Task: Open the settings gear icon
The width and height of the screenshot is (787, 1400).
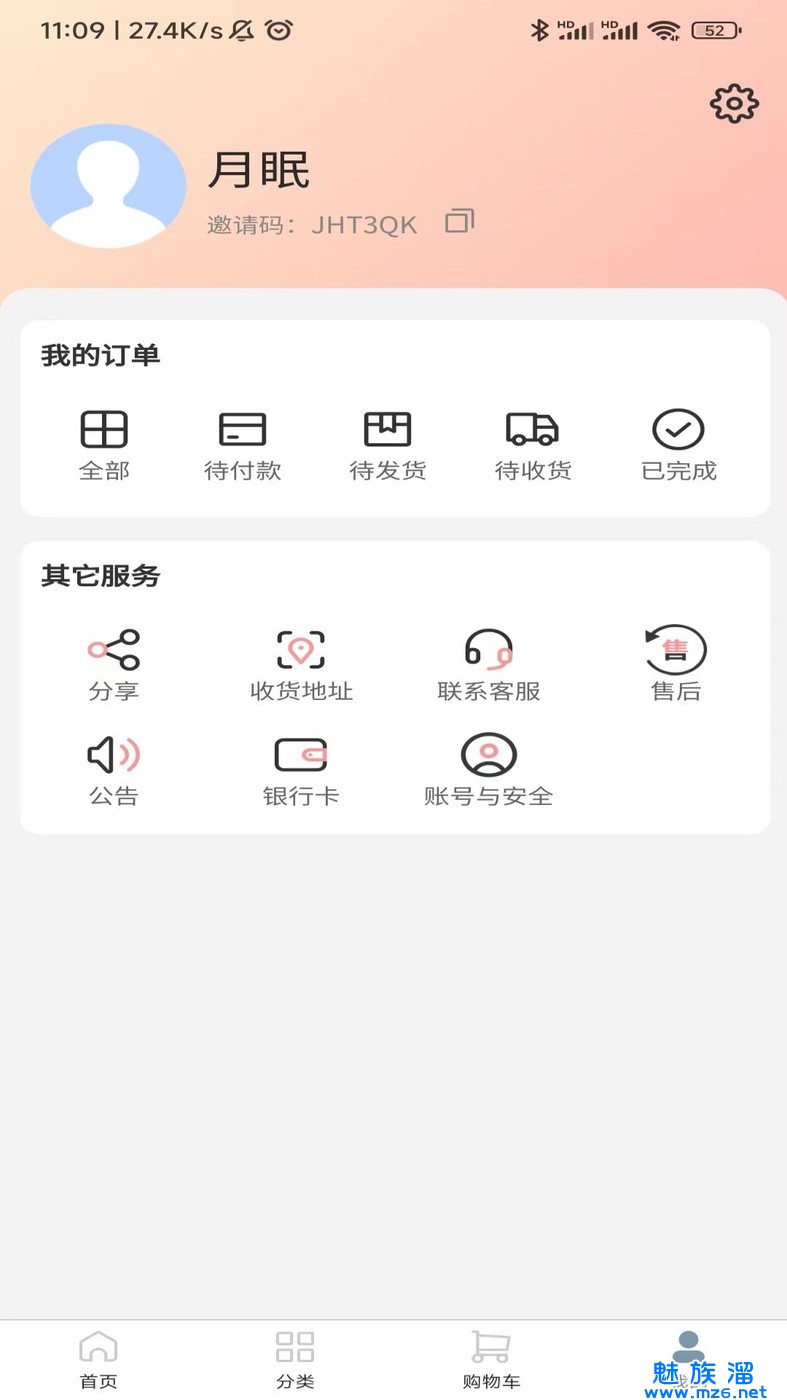Action: coord(734,104)
